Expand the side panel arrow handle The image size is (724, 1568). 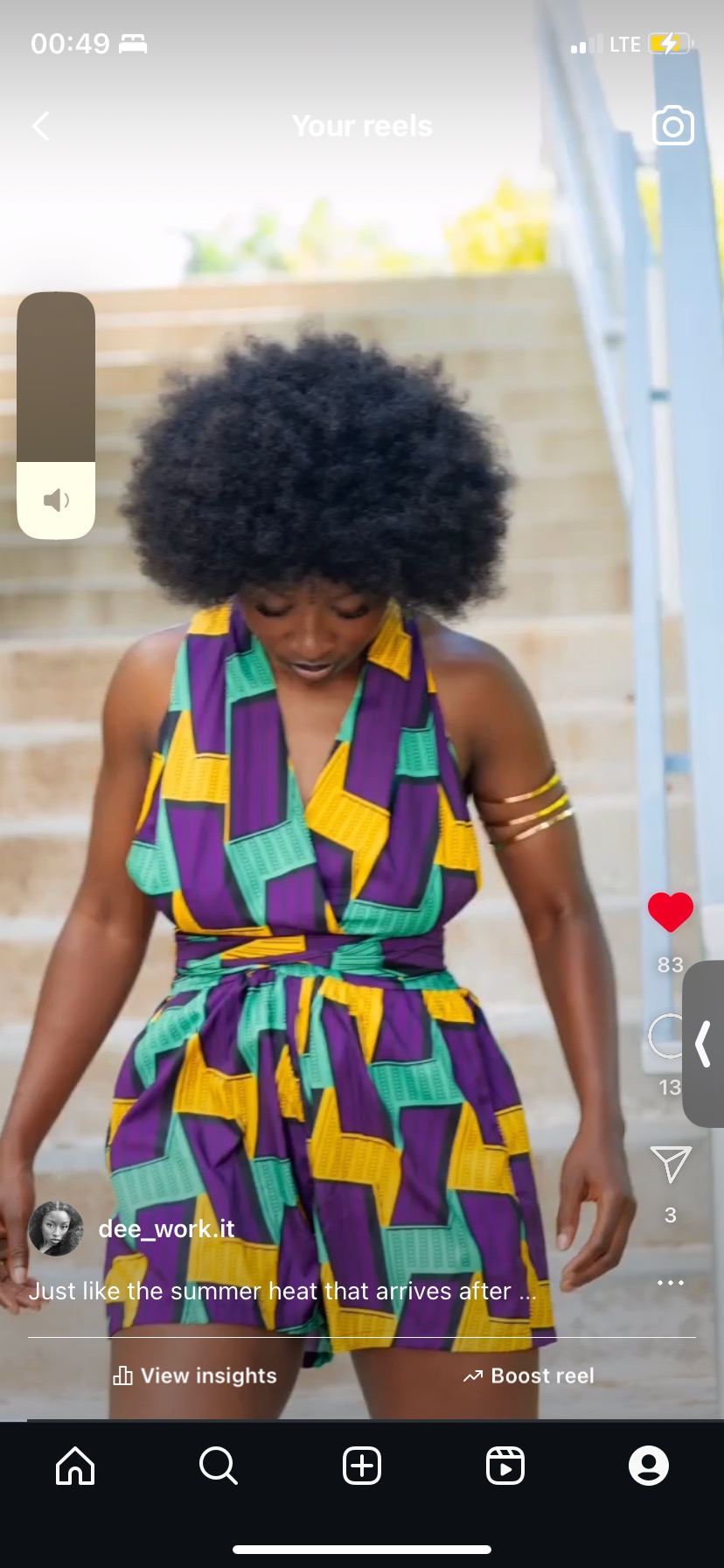703,1044
